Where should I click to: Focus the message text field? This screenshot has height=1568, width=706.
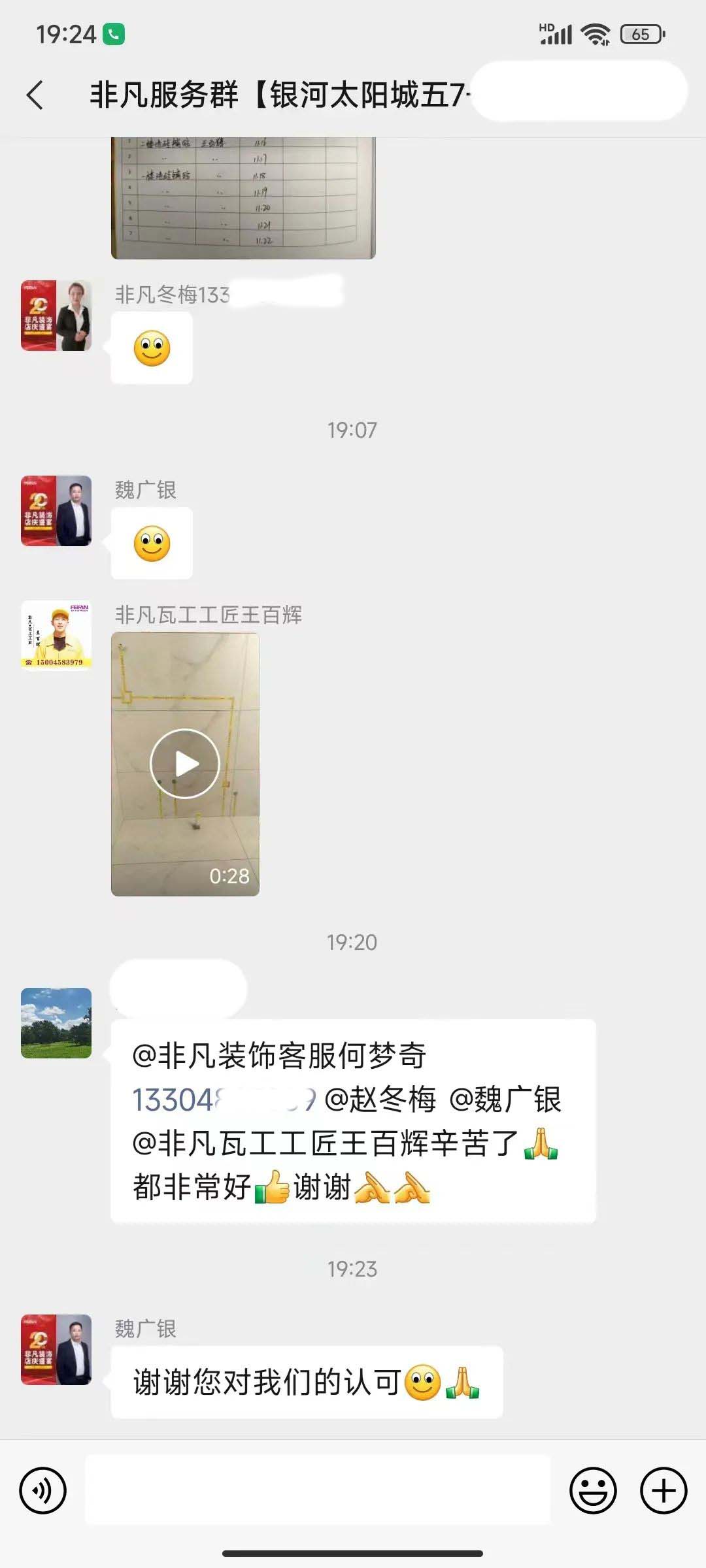point(318,1491)
